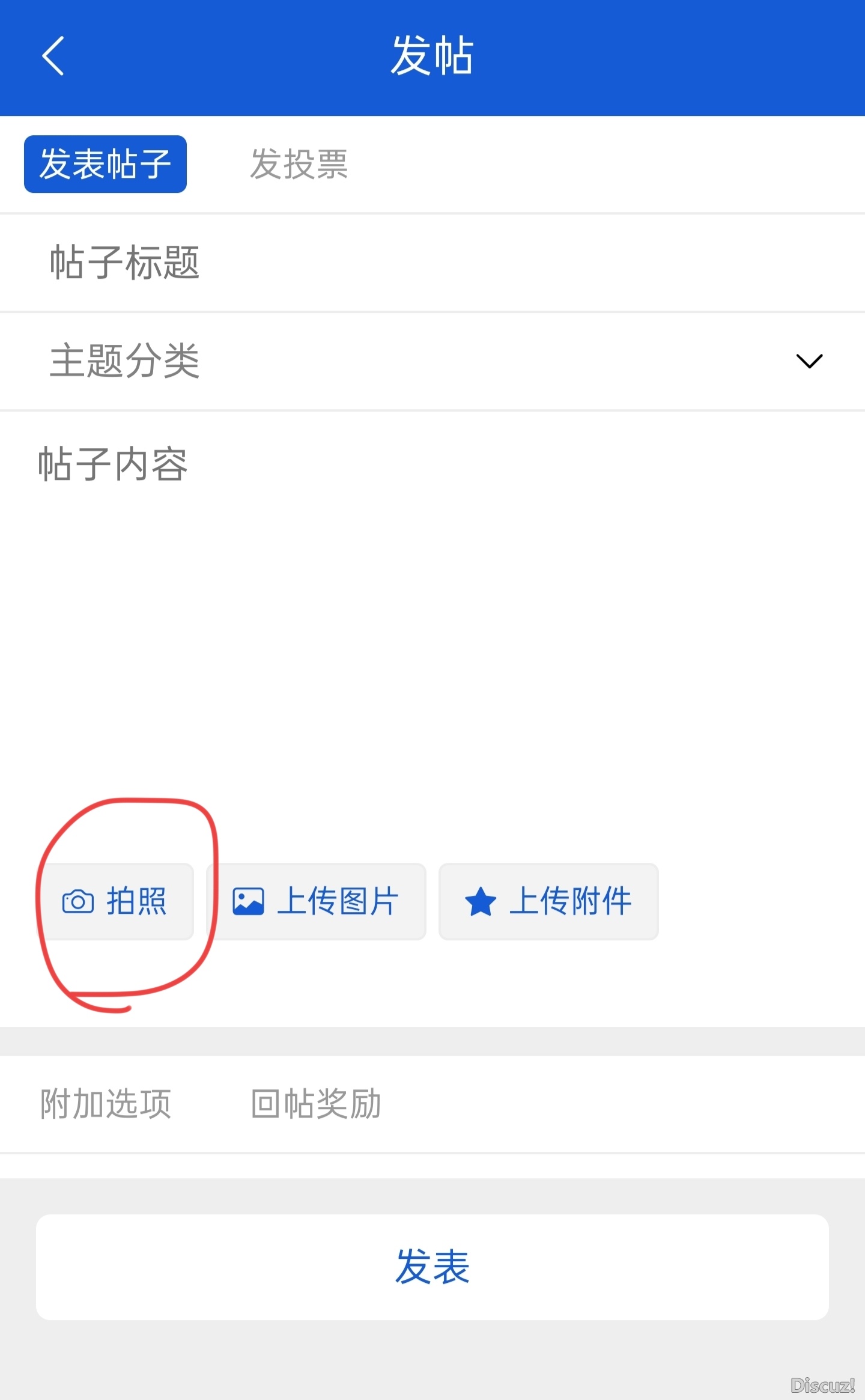The image size is (865, 1400).
Task: Tap the 帖子内容 text area
Action: coord(432,601)
